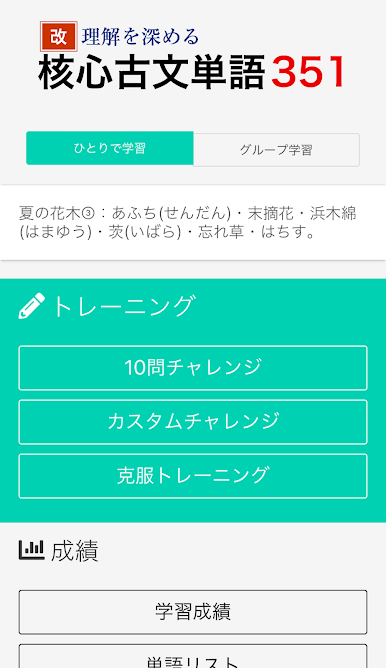The height and width of the screenshot is (668, 386).
Task: Begin 克服トレーニング
Action: click(x=193, y=476)
